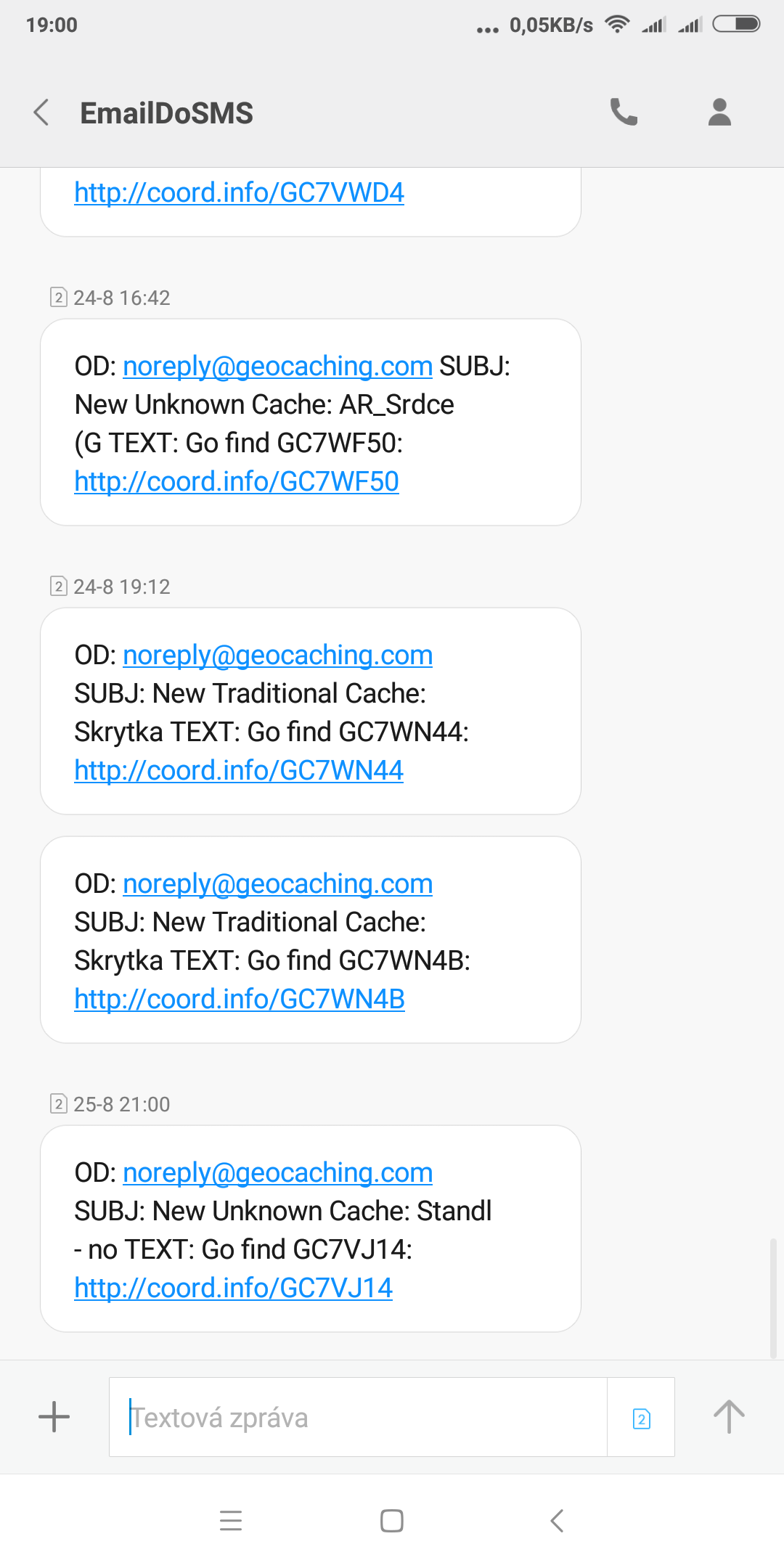Open the attachment plus menu

tap(54, 1416)
